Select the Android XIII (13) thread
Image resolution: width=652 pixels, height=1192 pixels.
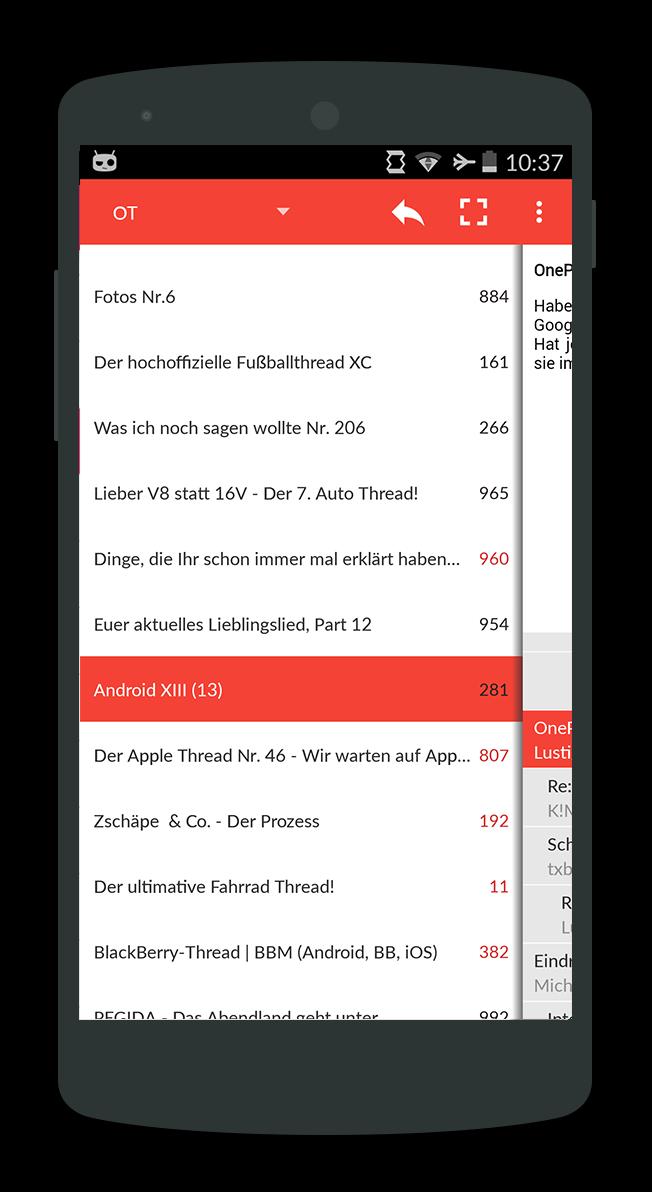pos(300,690)
